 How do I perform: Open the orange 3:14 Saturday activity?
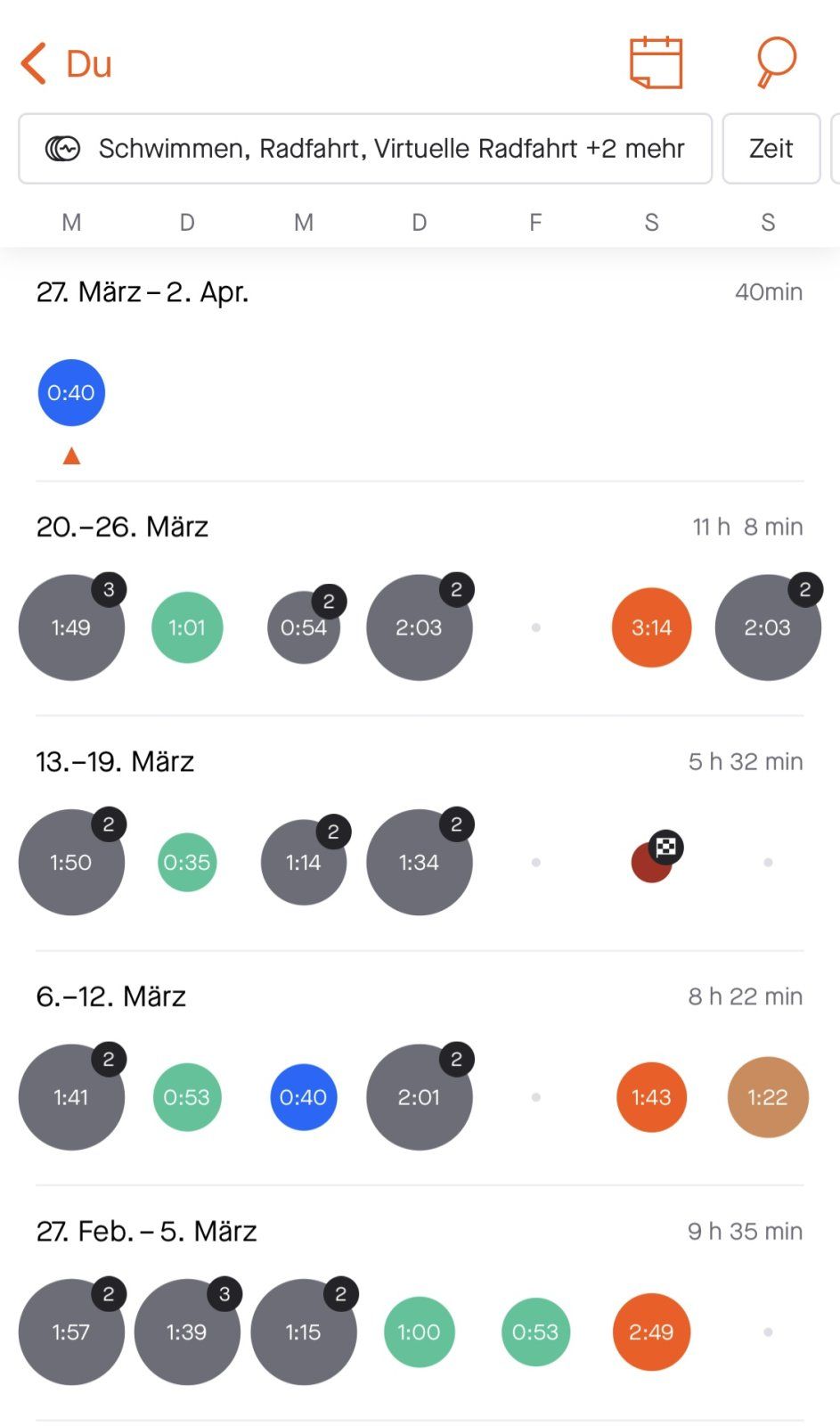651,627
